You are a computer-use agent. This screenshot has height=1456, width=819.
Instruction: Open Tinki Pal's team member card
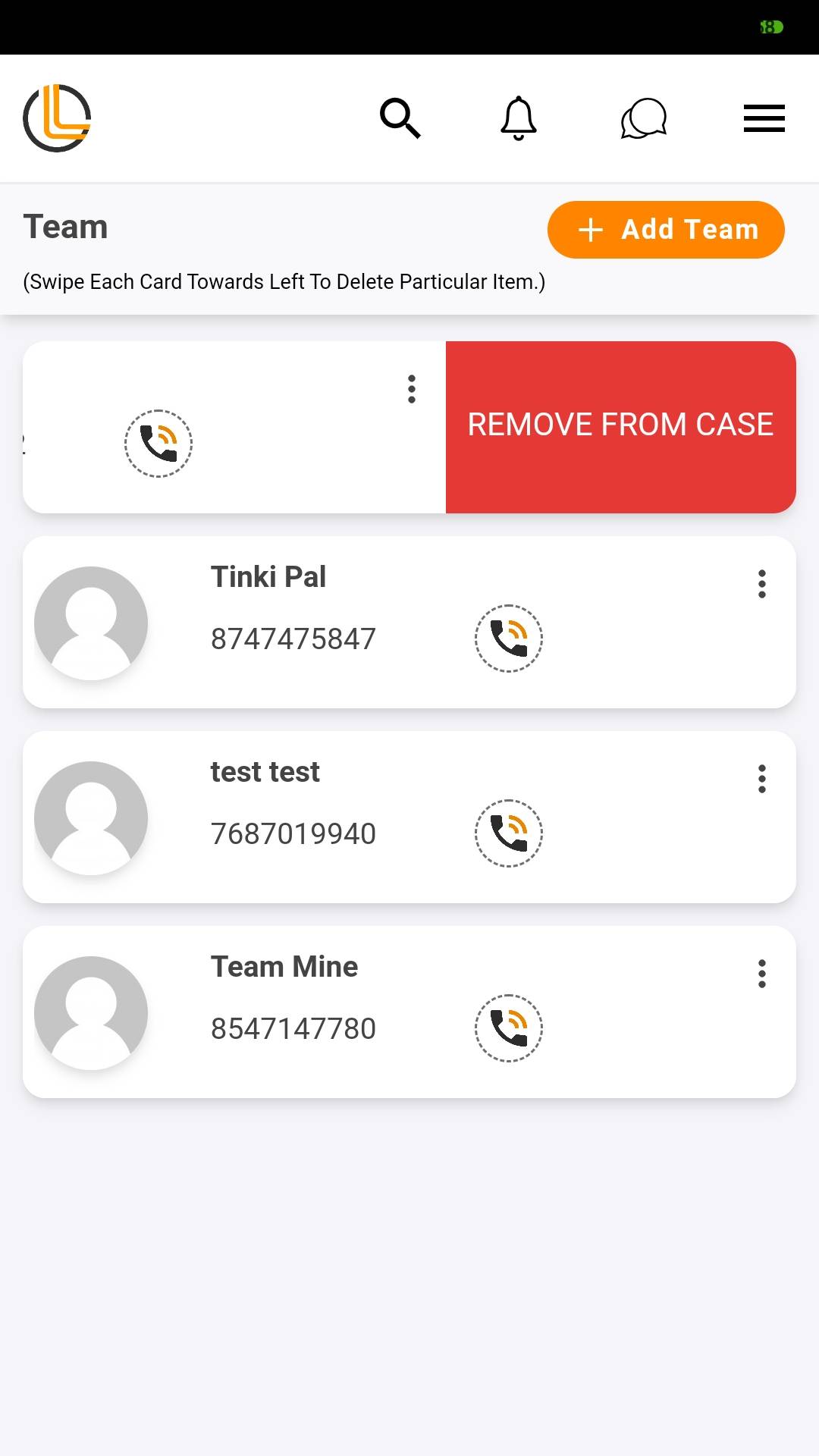tap(303, 607)
